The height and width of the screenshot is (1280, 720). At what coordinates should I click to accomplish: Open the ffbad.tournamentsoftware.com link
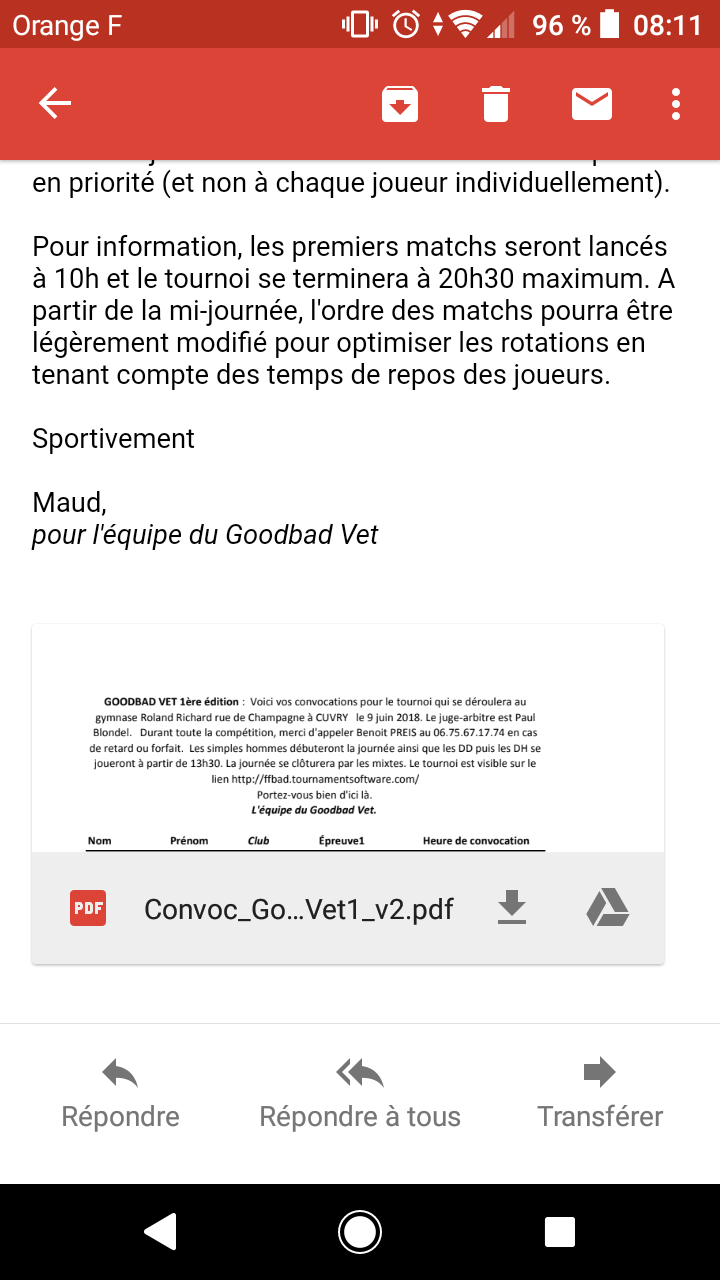tap(330, 779)
